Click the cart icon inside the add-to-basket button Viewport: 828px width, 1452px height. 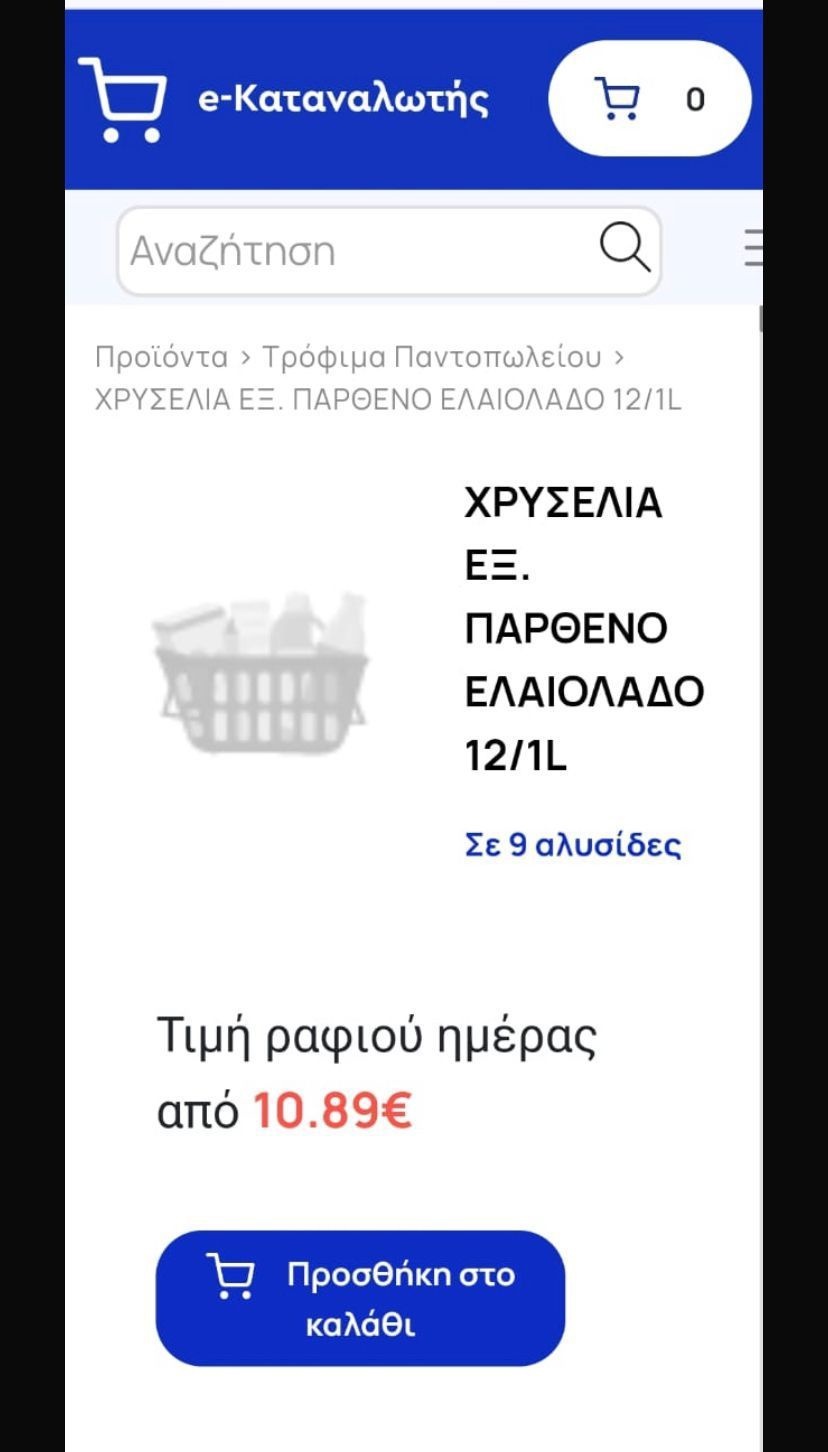[x=231, y=1276]
